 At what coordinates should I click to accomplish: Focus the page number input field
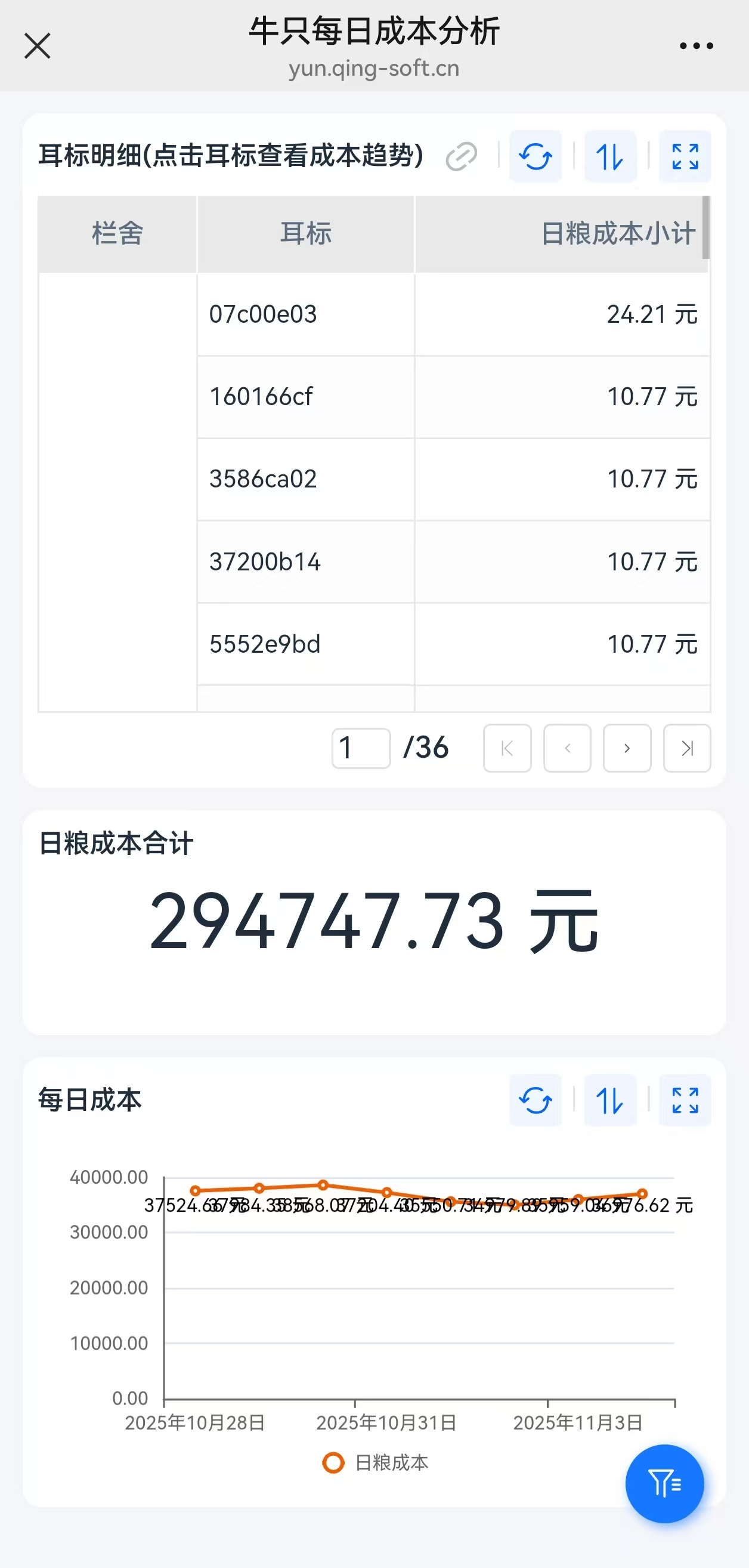point(360,748)
